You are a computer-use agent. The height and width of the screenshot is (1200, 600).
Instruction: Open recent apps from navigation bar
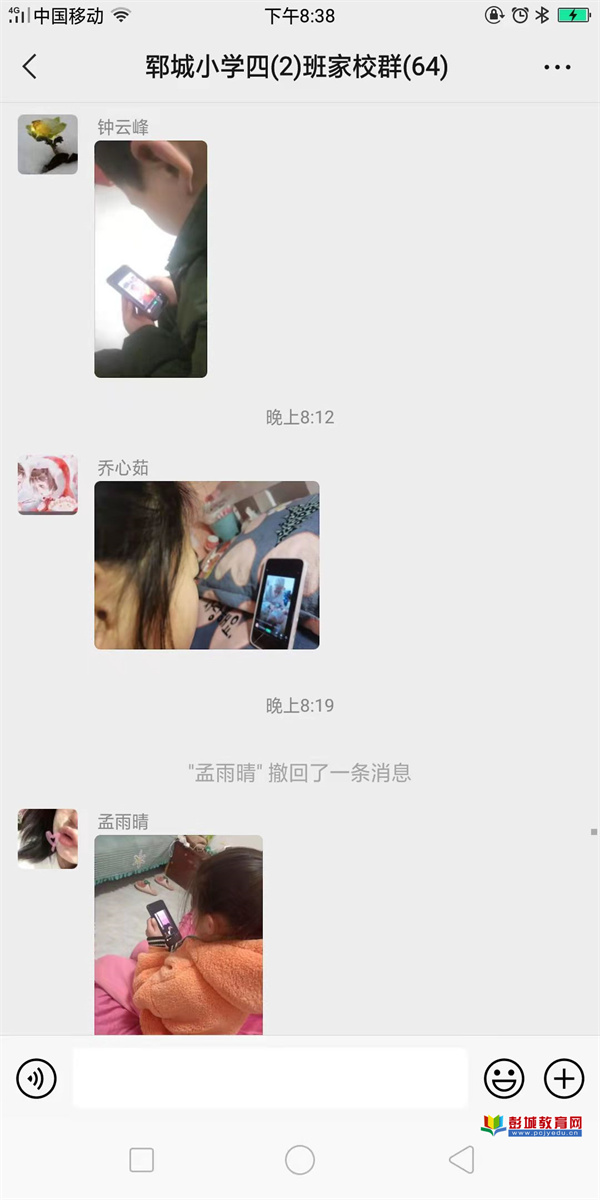pos(142,1160)
